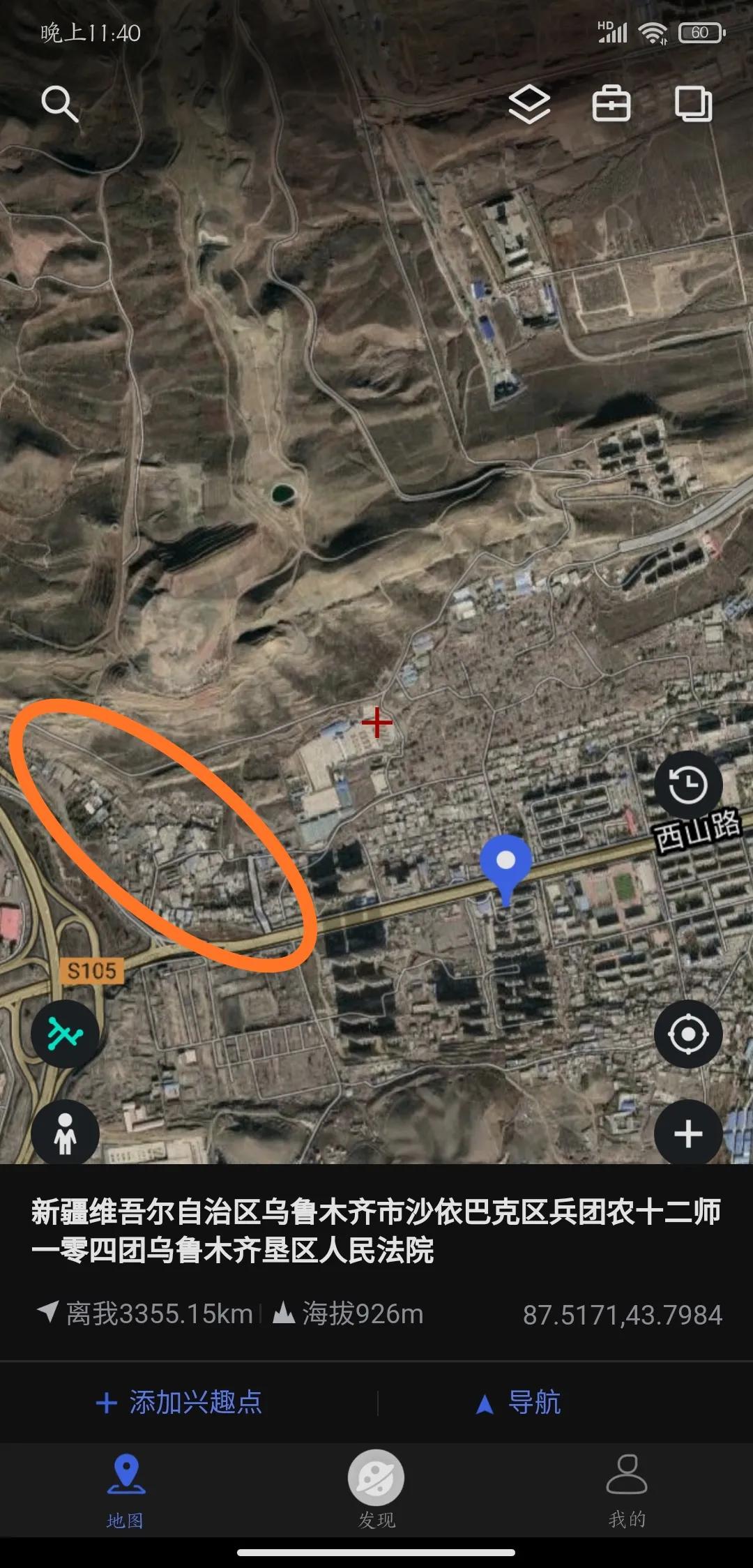Open the map search magnifier
753x1568 pixels.
tap(59, 105)
